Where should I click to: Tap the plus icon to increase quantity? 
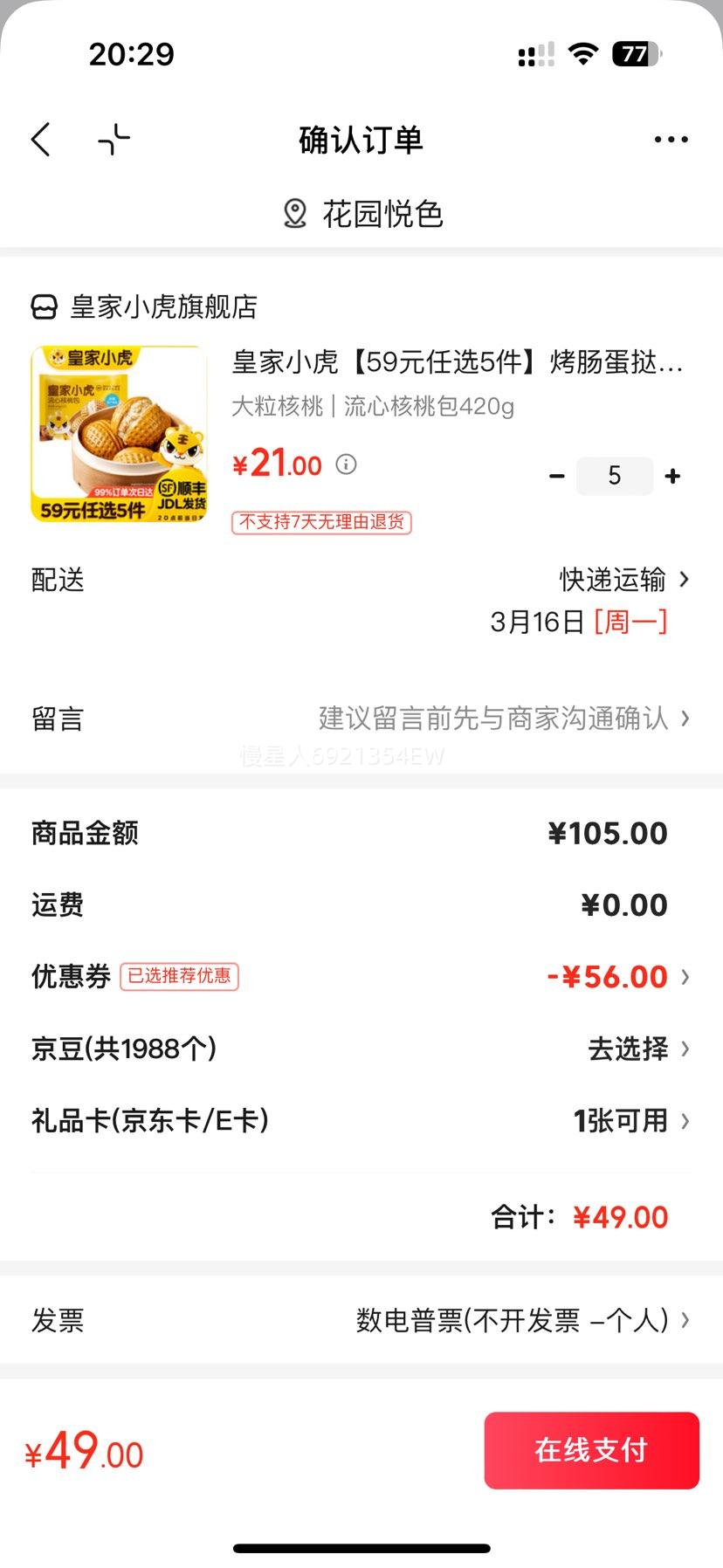672,476
